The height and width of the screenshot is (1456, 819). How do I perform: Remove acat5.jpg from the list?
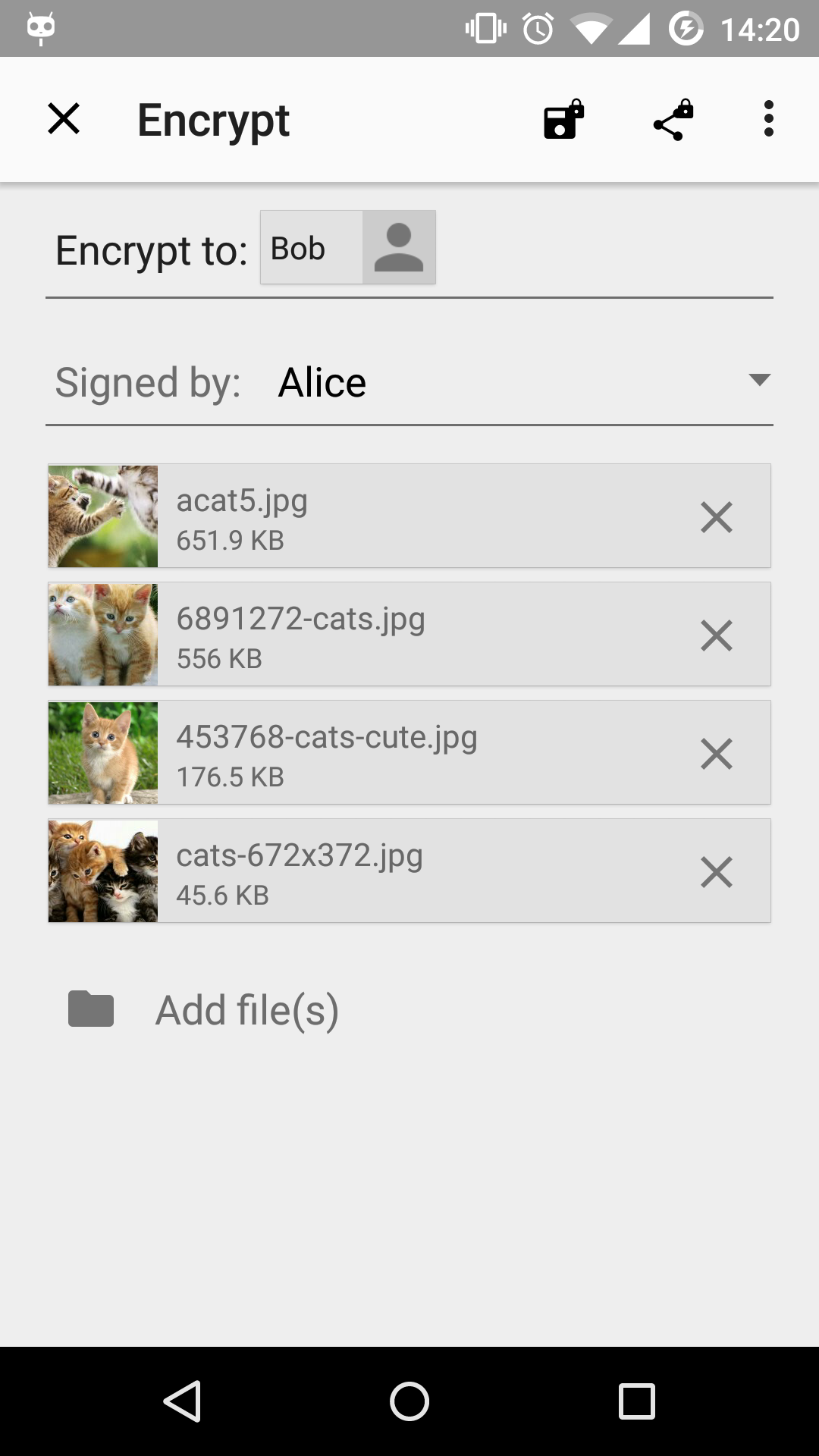[716, 517]
